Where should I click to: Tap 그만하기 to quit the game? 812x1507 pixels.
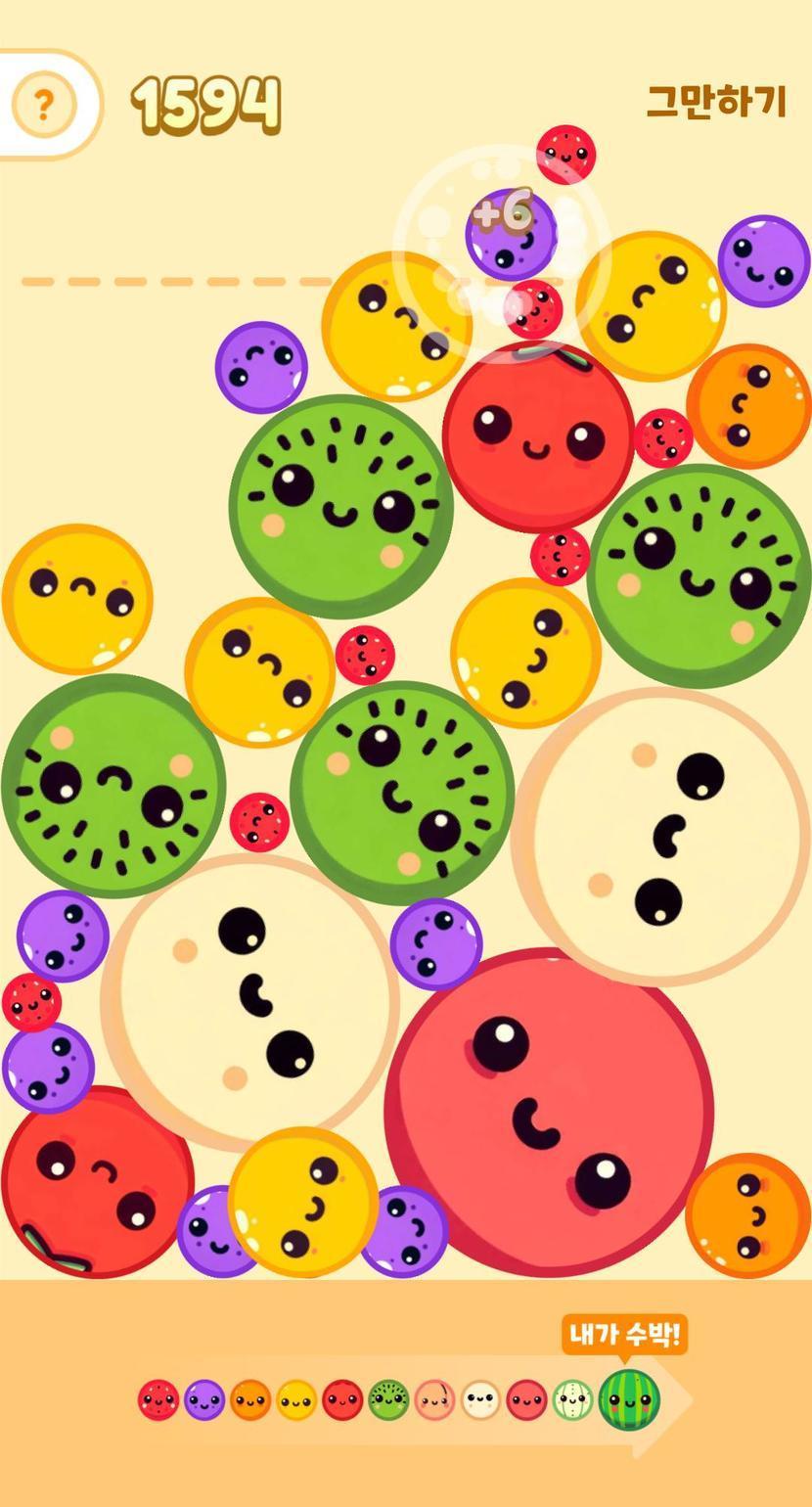716,101
